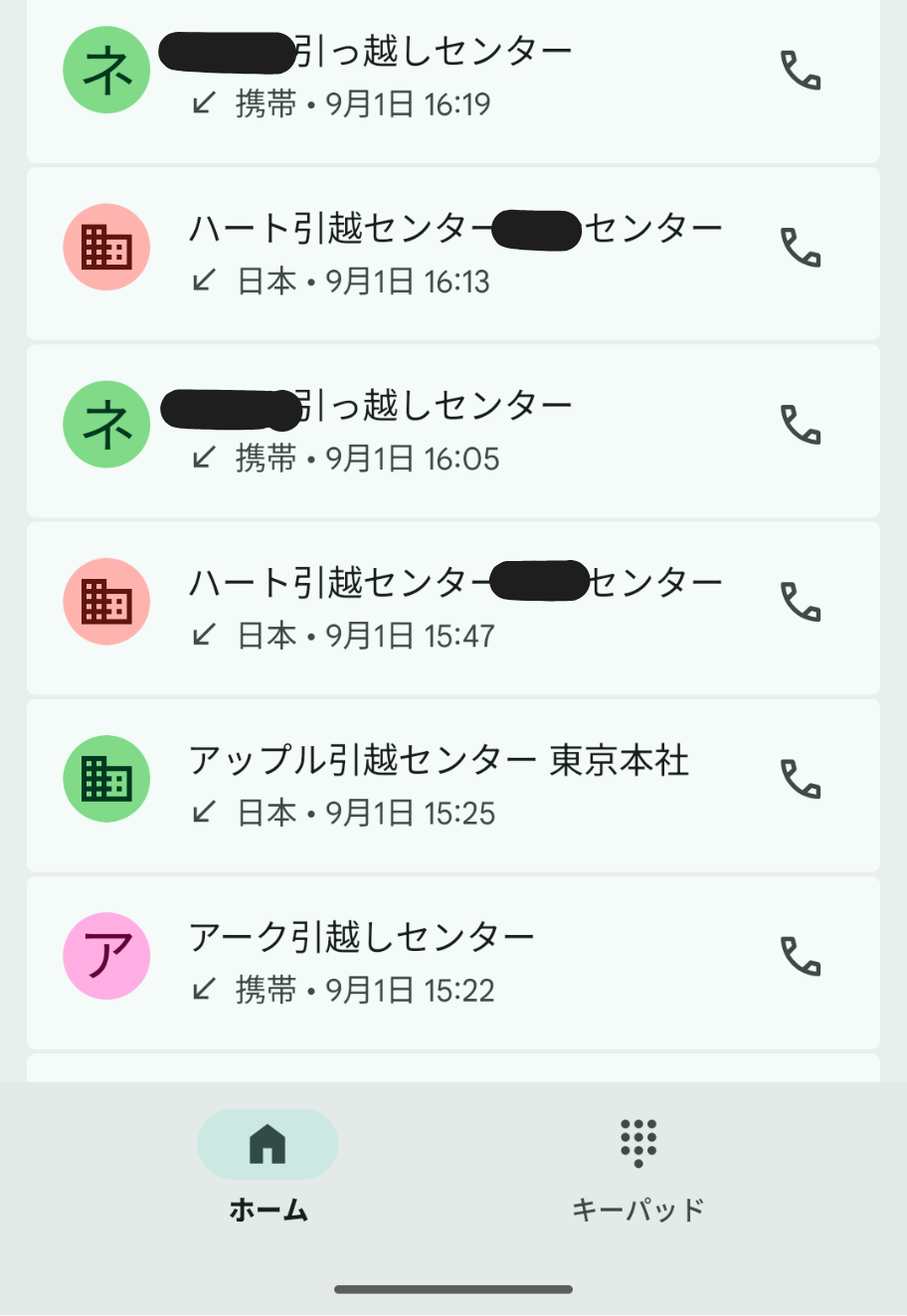907x1316 pixels.
Task: Call the 引っ越しセンター entry from 16:19
Action: [x=801, y=71]
